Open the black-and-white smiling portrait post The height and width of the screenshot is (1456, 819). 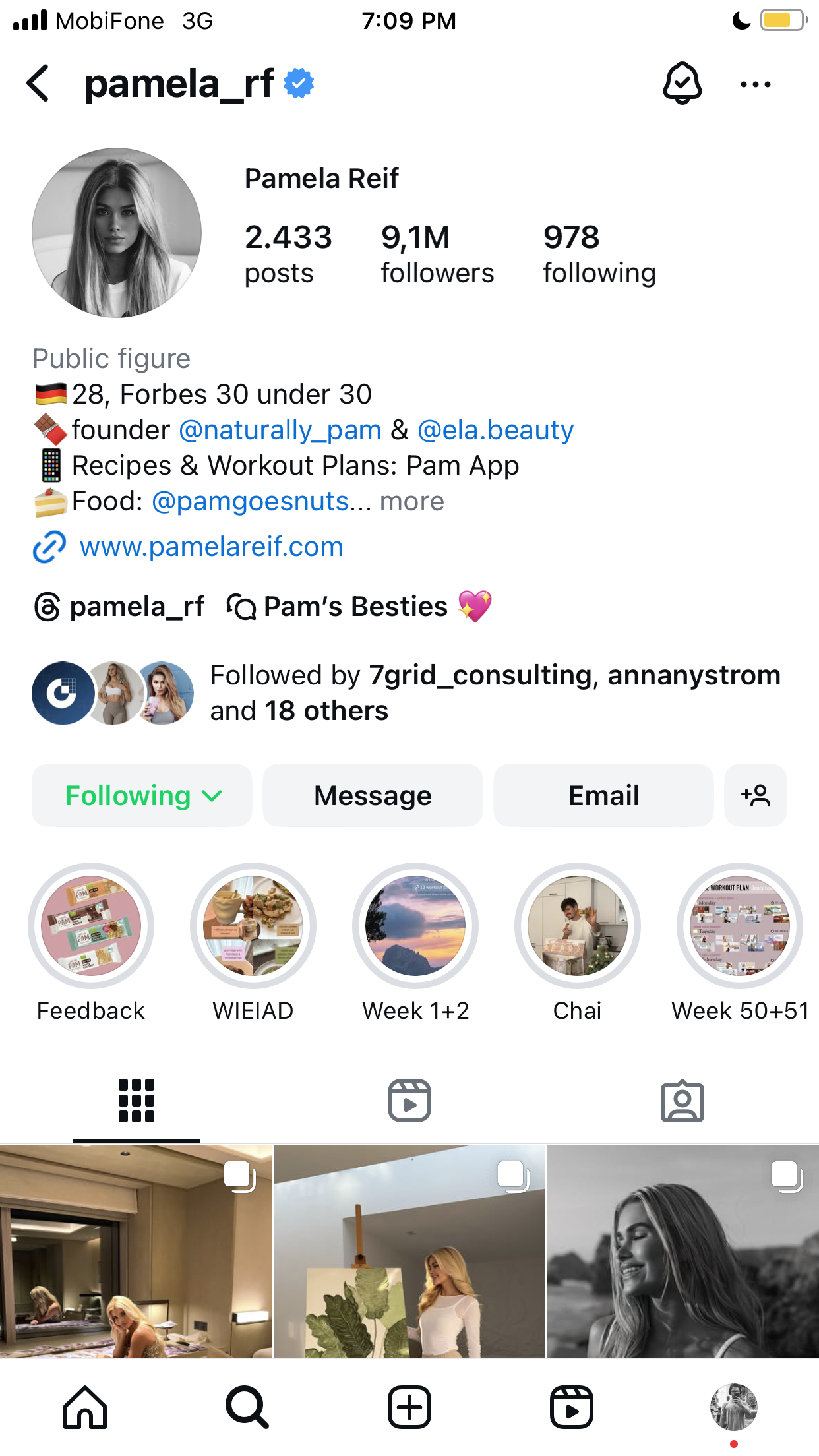click(x=683, y=1252)
